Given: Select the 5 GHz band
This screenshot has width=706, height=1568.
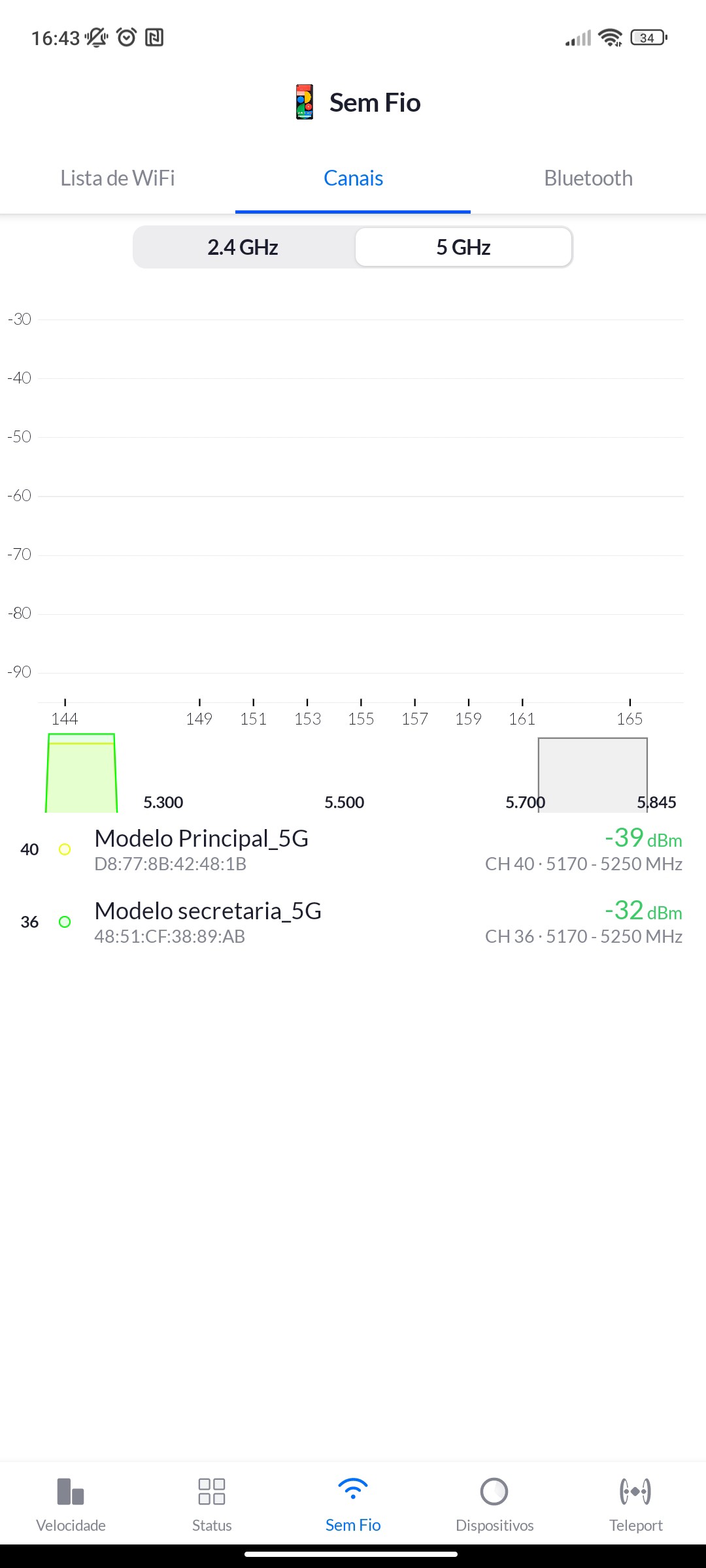Looking at the screenshot, I should pyautogui.click(x=463, y=248).
